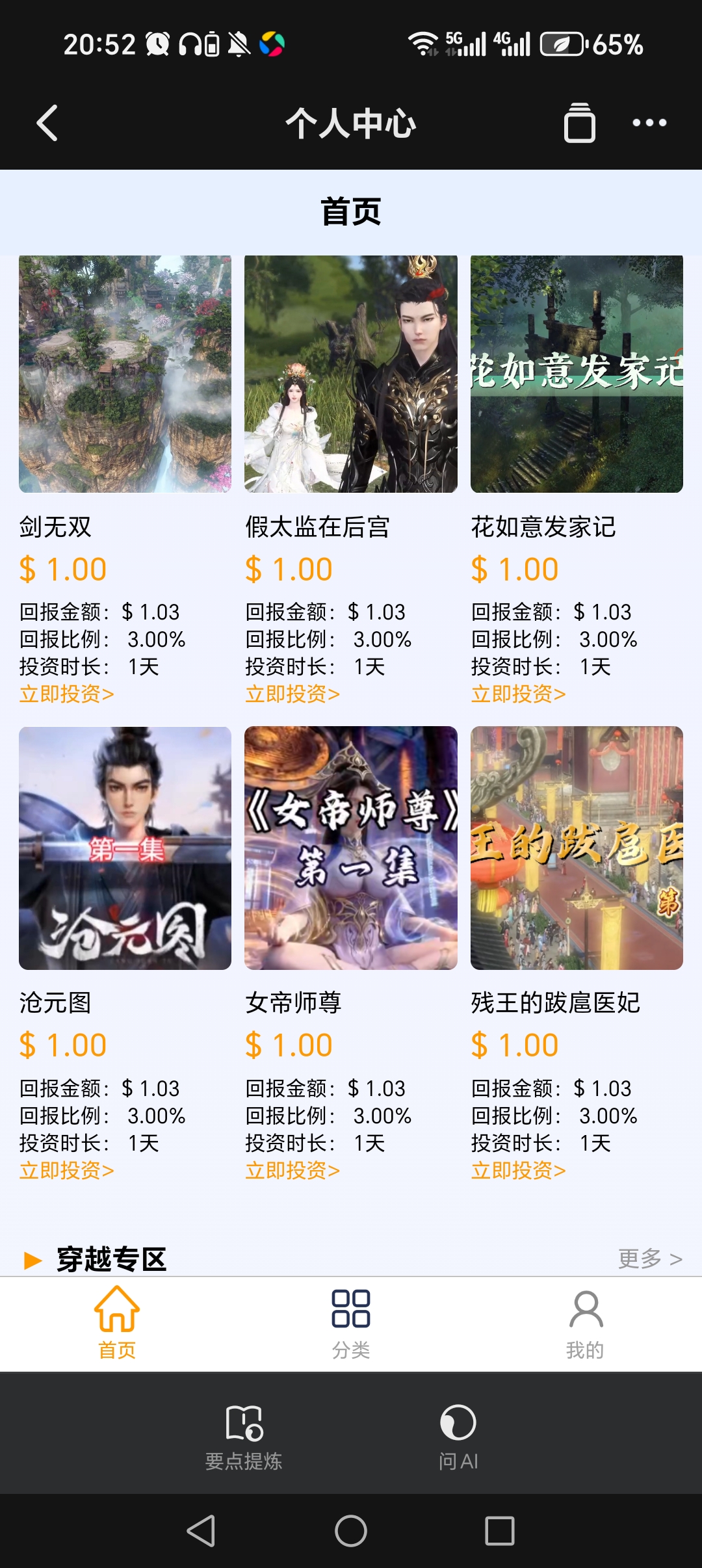Open the 女帝师尊 cover image
Viewport: 702px width, 1568px height.
click(351, 848)
